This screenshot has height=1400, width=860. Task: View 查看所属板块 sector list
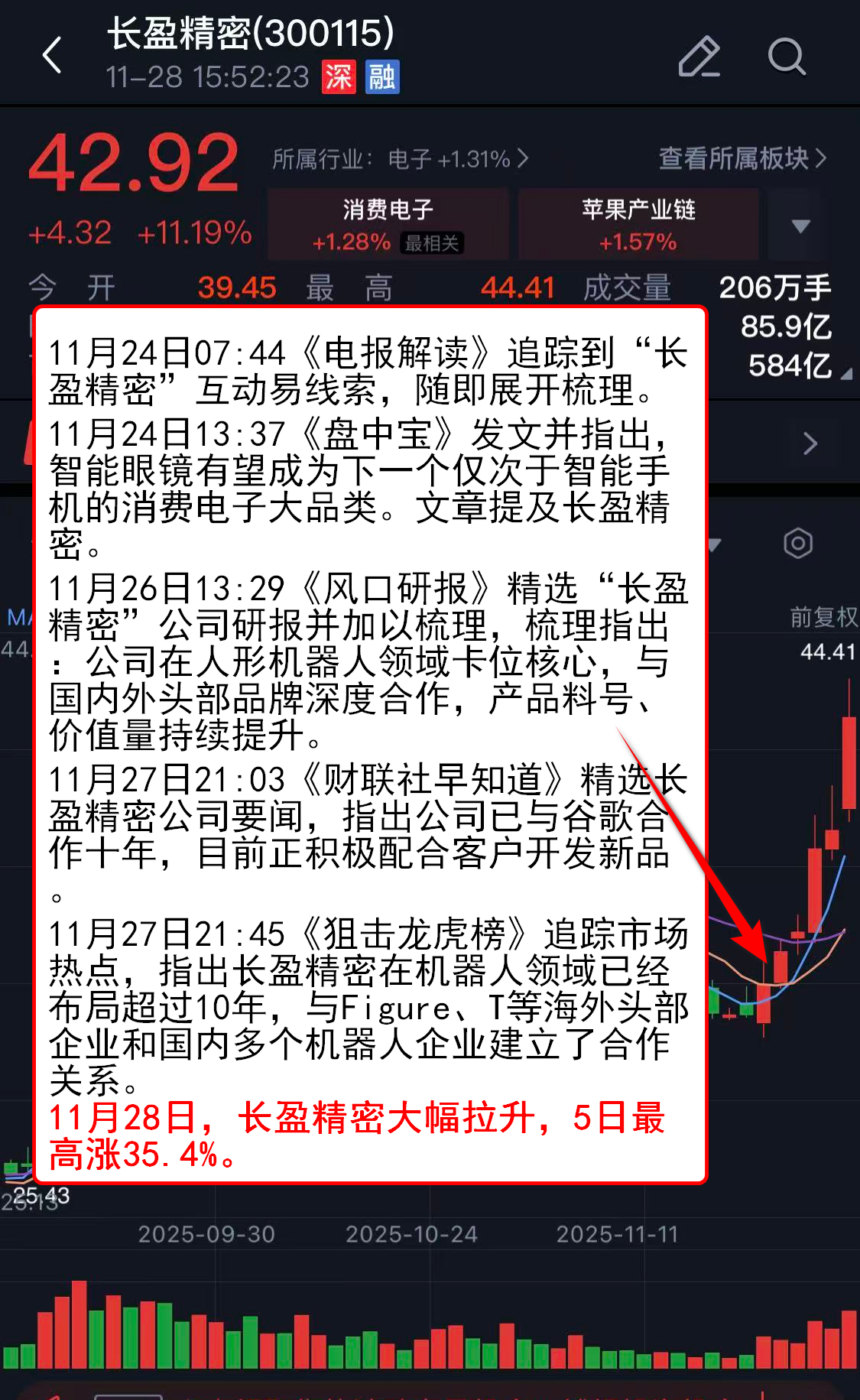pyautogui.click(x=742, y=158)
